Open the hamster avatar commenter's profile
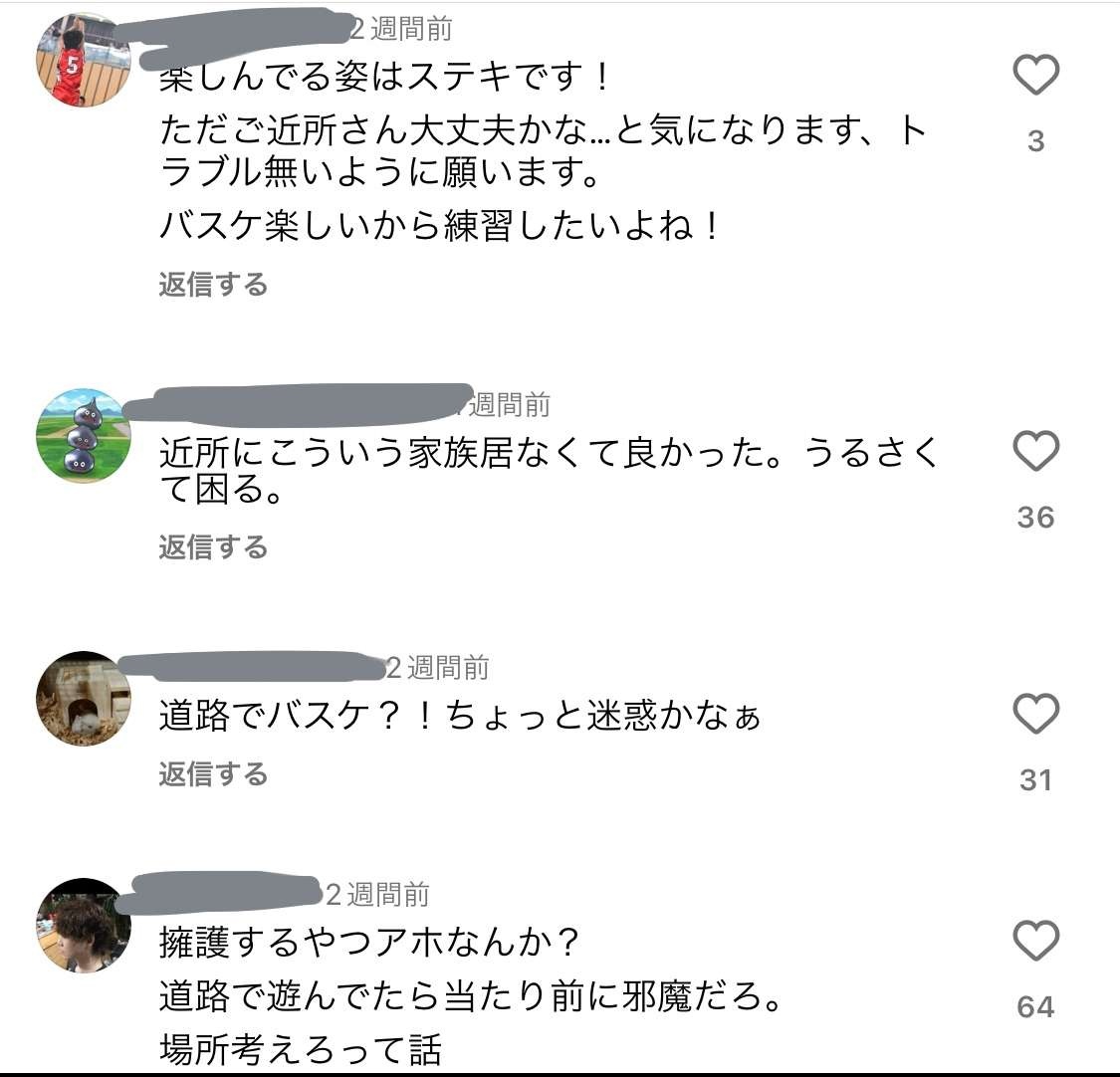The height and width of the screenshot is (1077, 1120). [x=84, y=699]
